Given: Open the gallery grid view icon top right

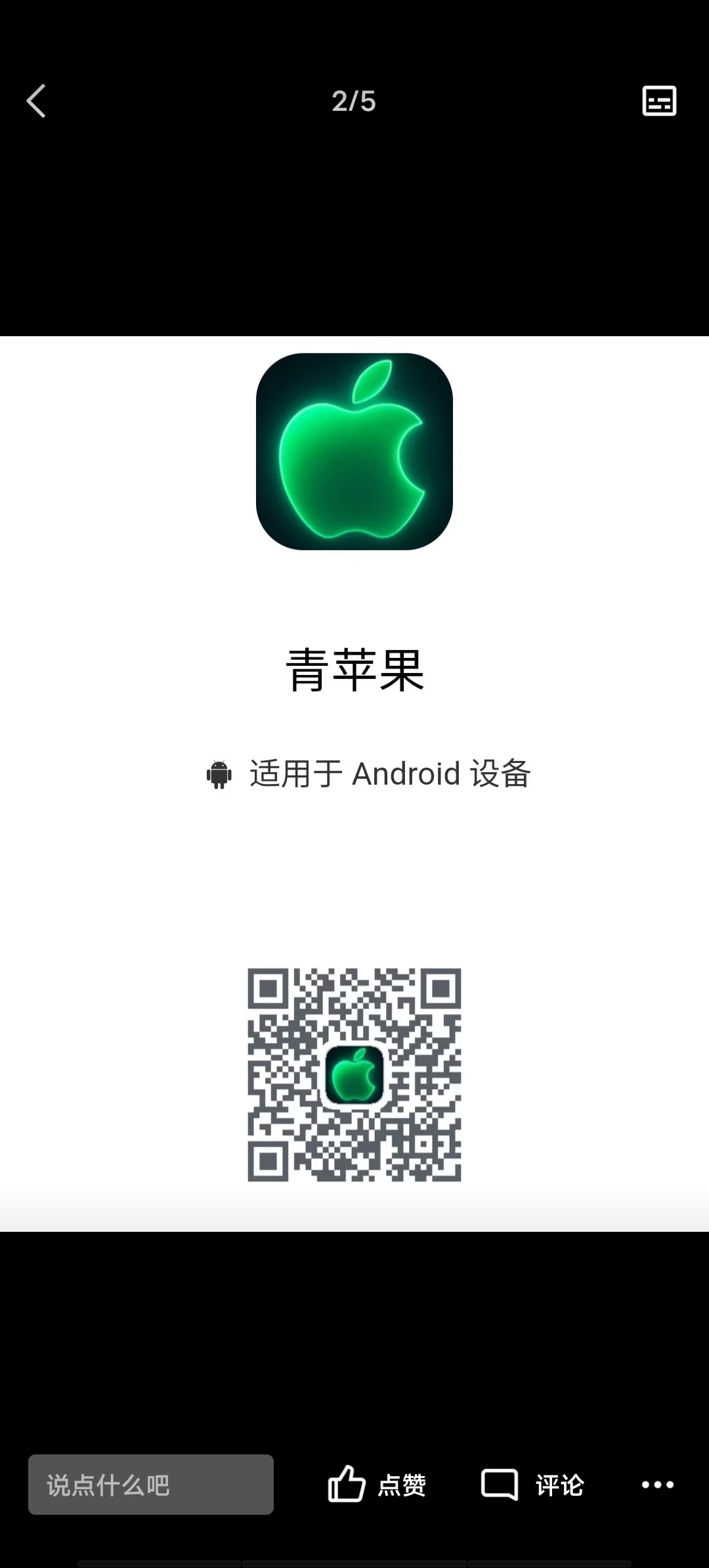Looking at the screenshot, I should point(658,100).
